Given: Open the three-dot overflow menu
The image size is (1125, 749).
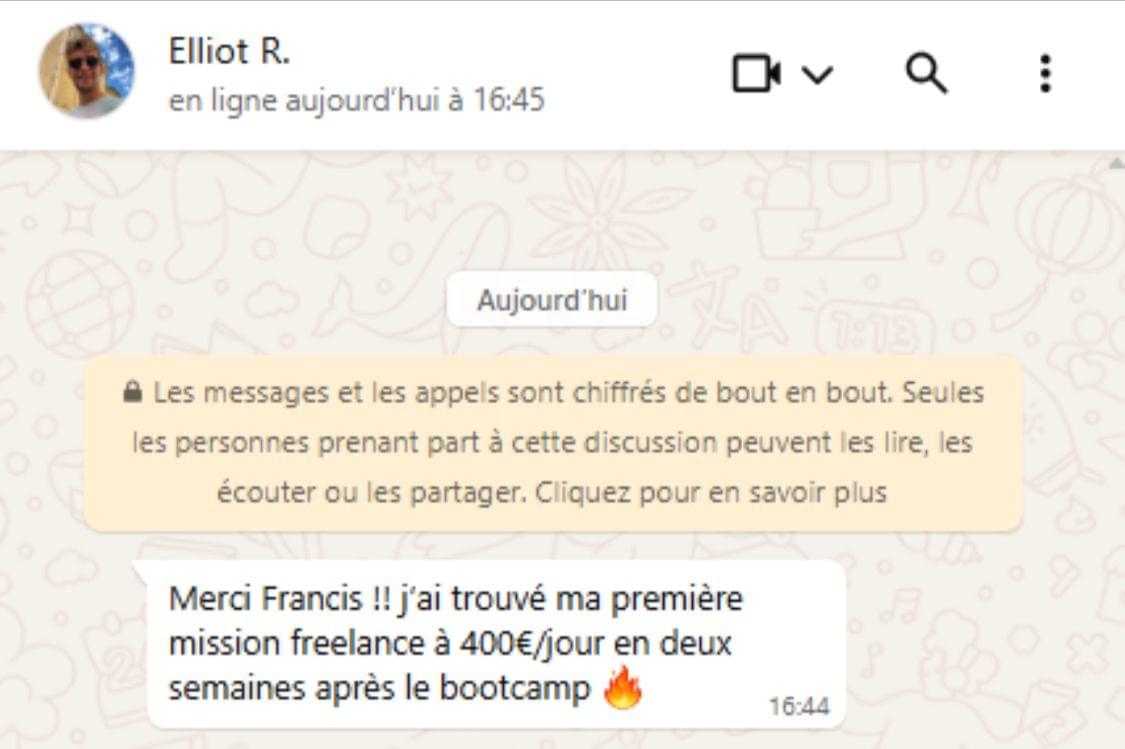Looking at the screenshot, I should pyautogui.click(x=1045, y=74).
